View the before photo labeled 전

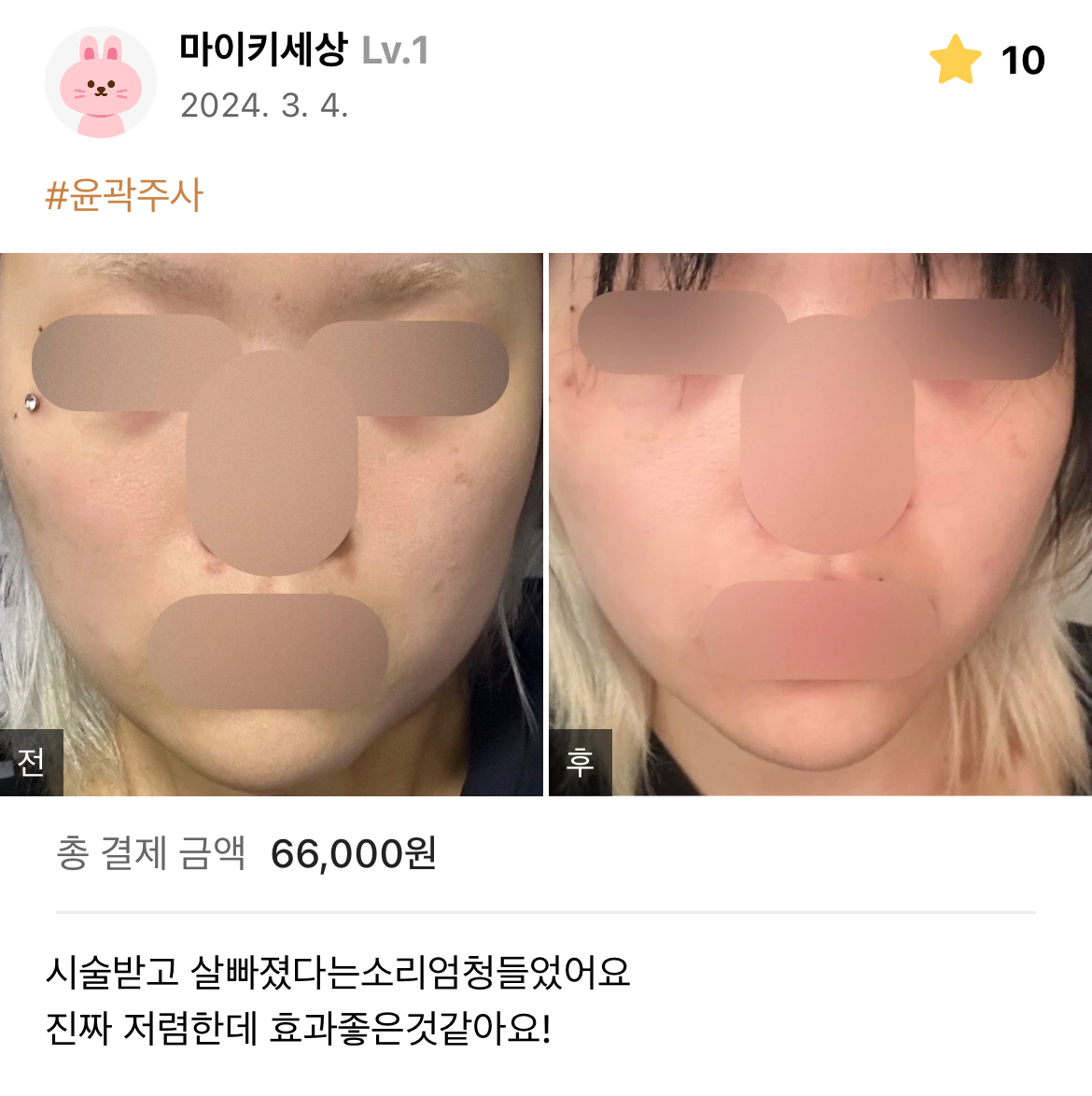coord(271,524)
